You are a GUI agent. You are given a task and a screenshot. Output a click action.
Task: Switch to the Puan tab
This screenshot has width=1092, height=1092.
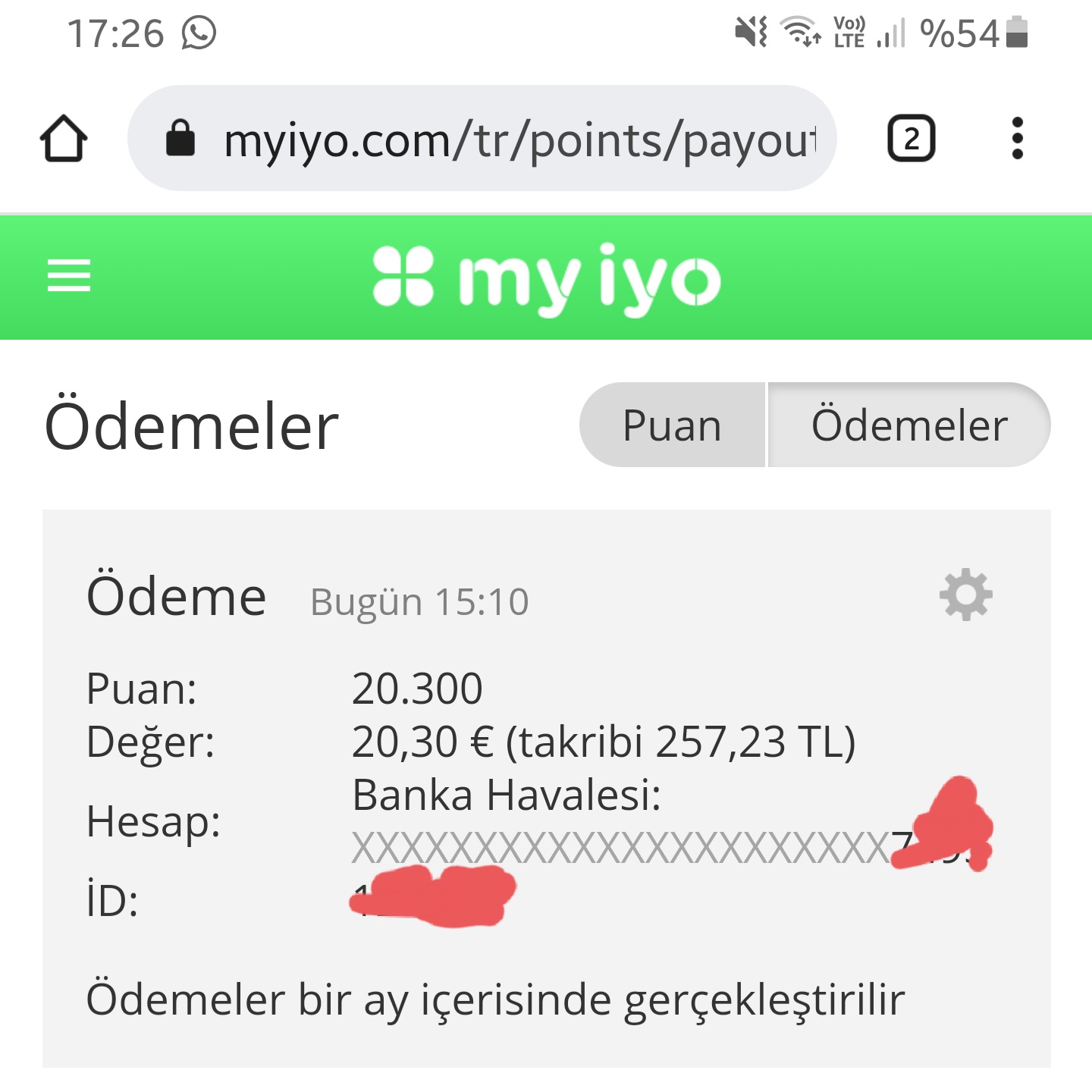tap(672, 425)
